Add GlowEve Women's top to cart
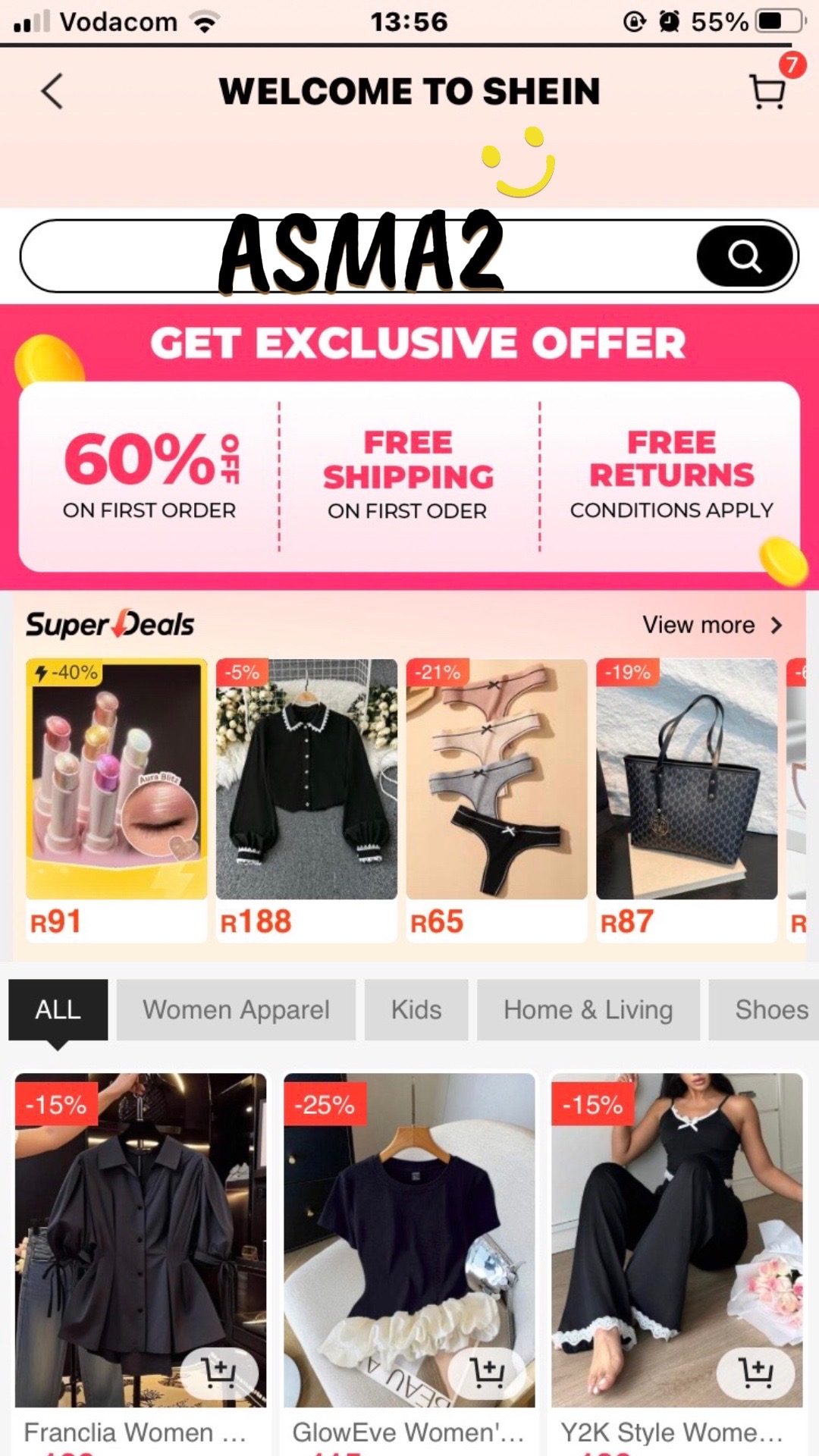 (487, 1373)
